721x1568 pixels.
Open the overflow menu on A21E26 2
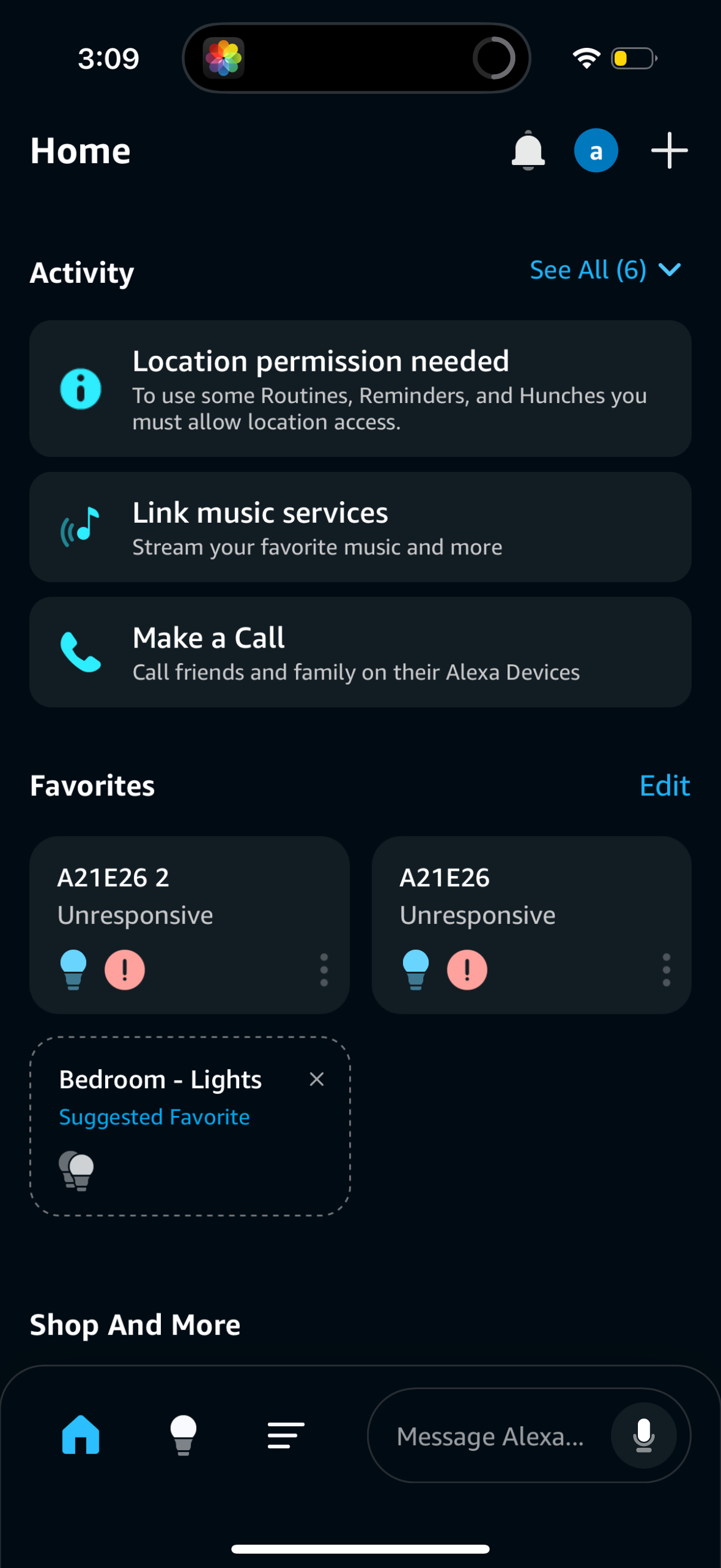323,969
